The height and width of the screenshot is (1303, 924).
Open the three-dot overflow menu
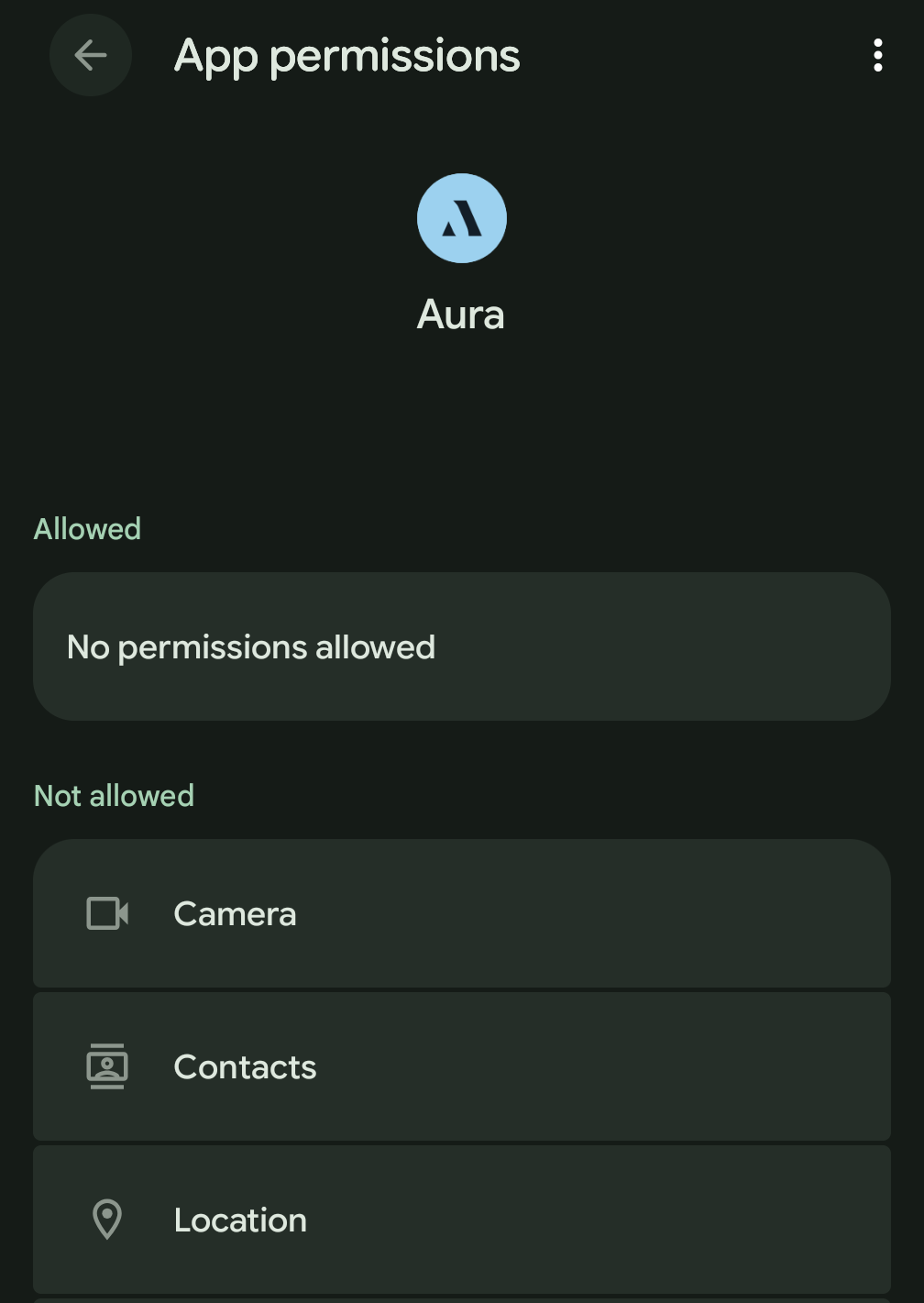(877, 55)
